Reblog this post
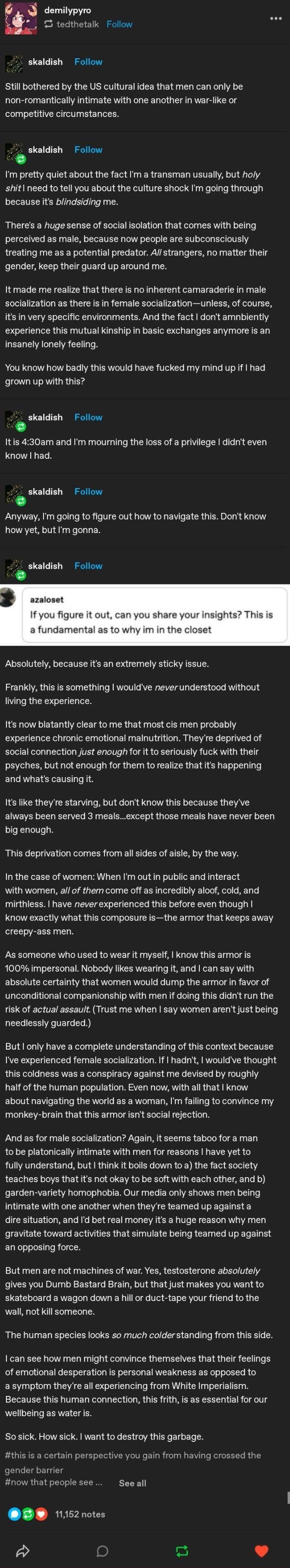Image resolution: width=290 pixels, height=1568 pixels. (182, 1551)
